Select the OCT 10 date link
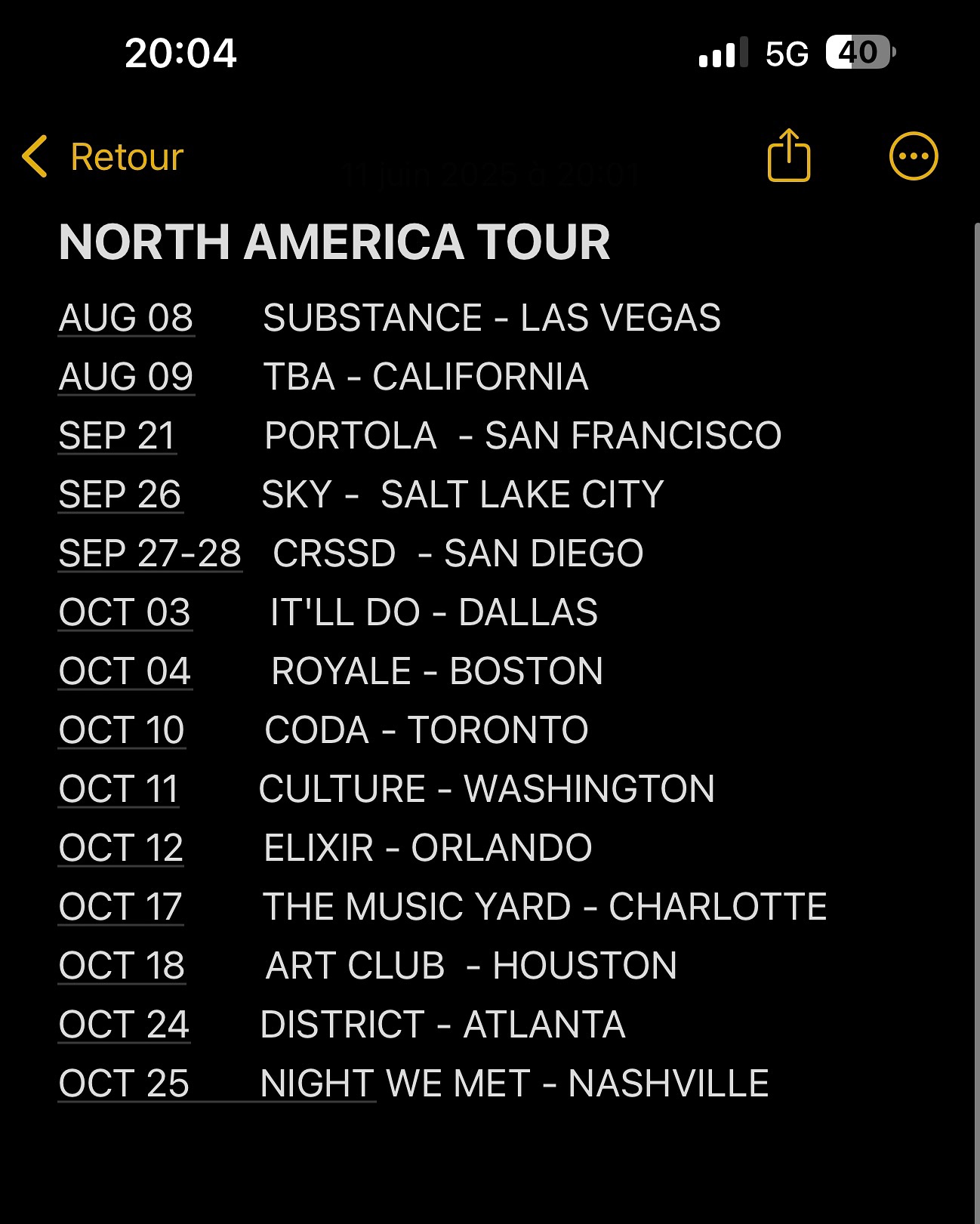Image resolution: width=980 pixels, height=1224 pixels. 122,730
